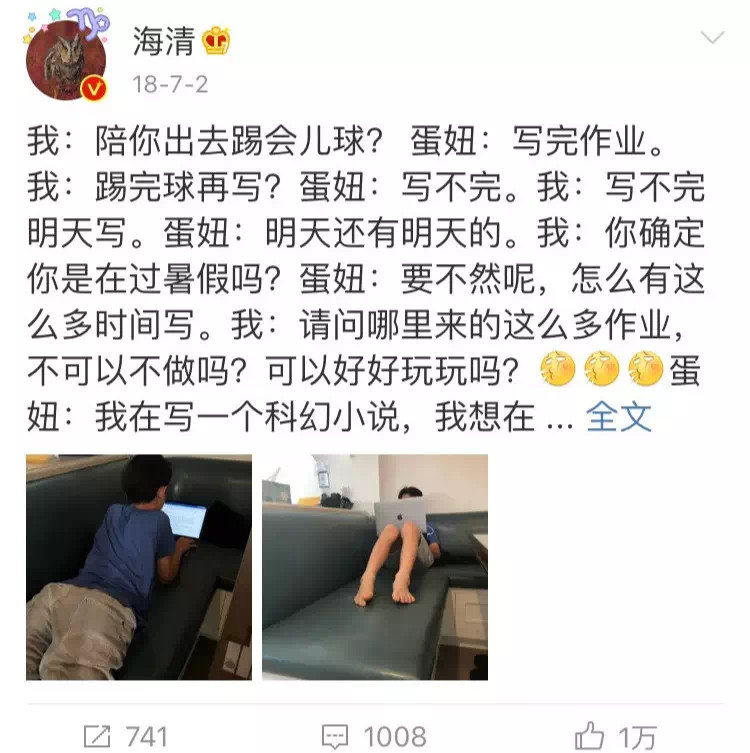This screenshot has height=753, width=750.
Task: Open the photo of the boy typing on a laptop
Action: [139, 567]
